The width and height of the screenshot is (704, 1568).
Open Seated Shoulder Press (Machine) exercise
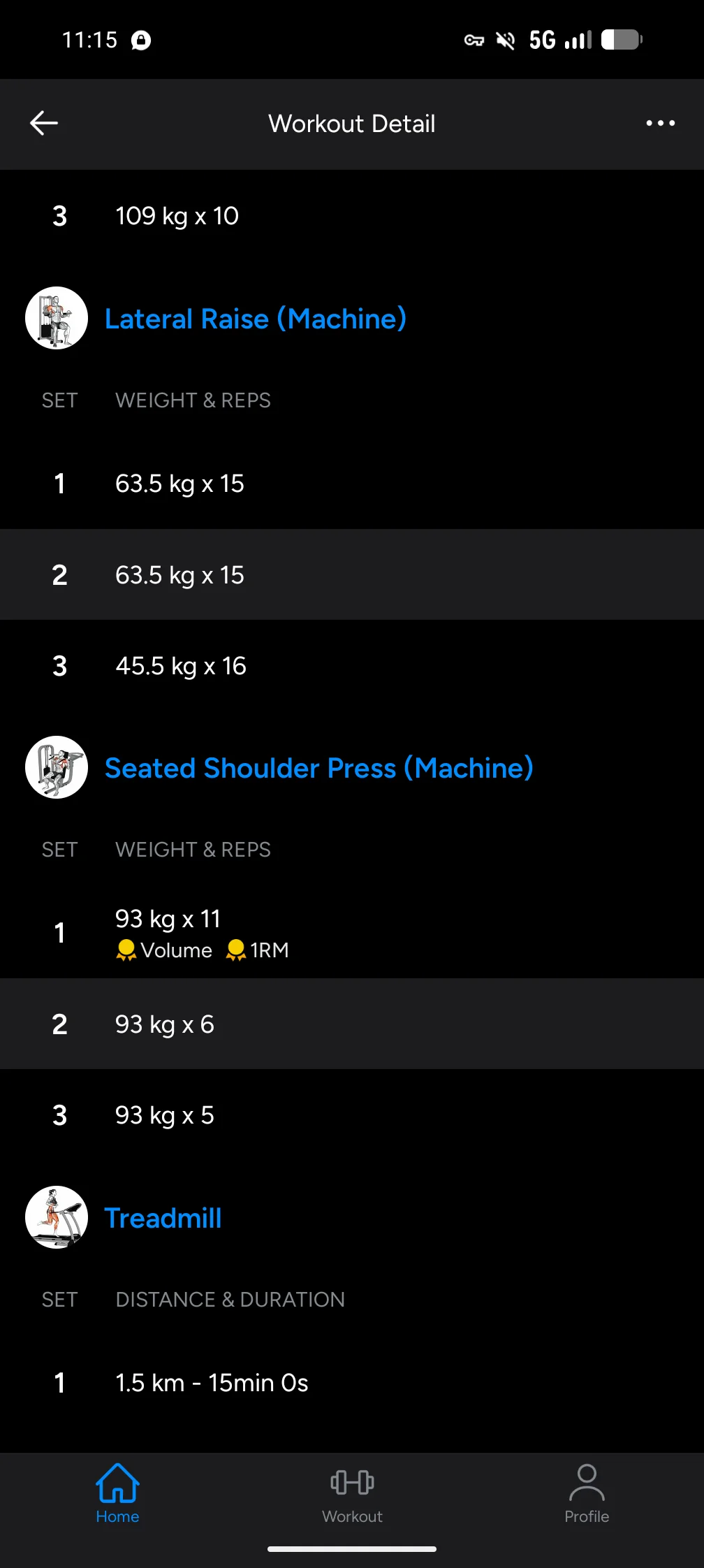318,768
